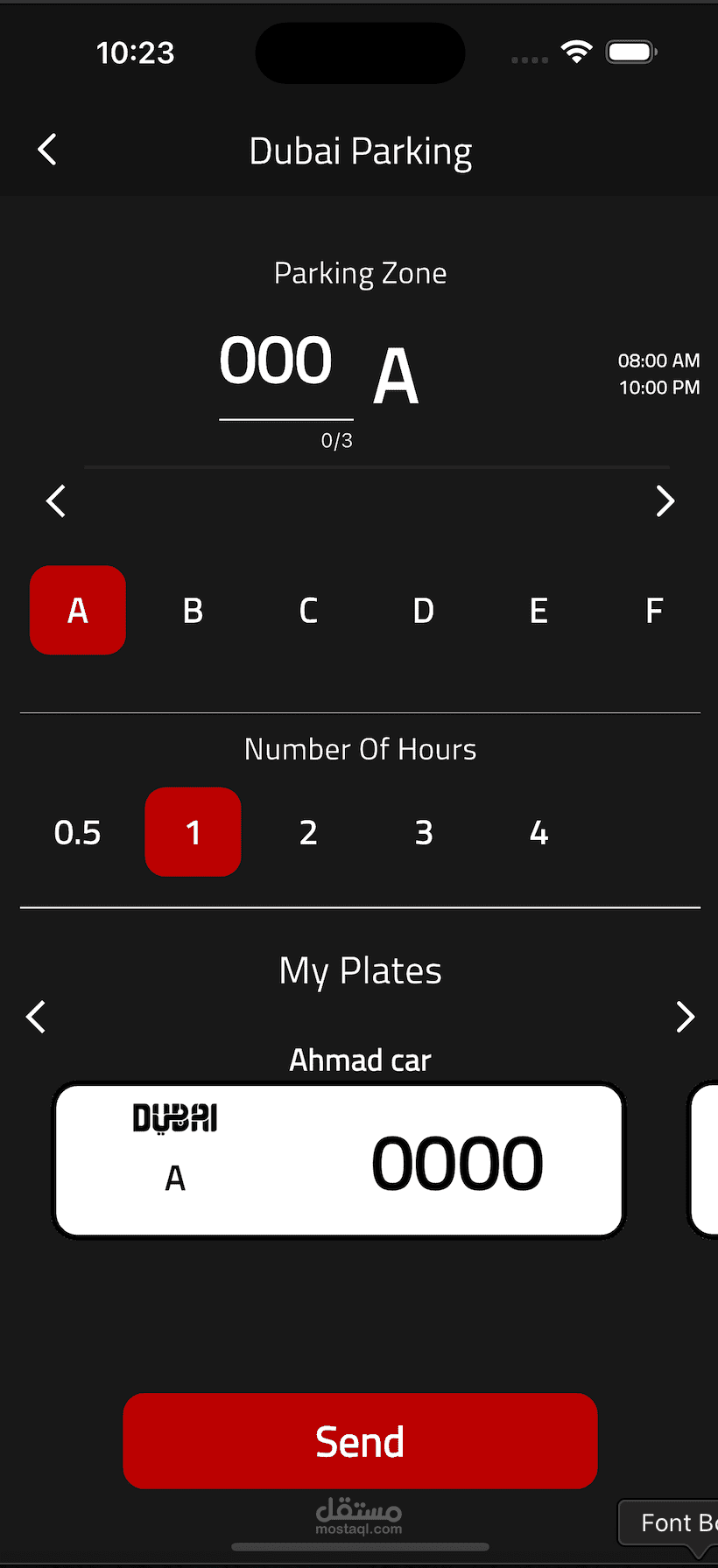Show previous parking zone letters

[x=56, y=501]
